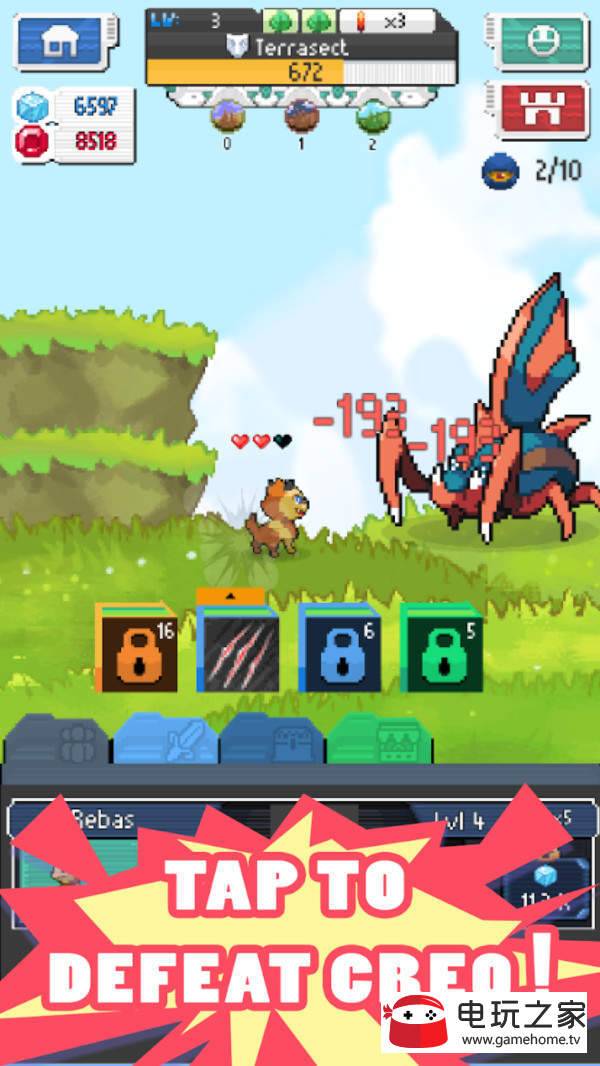Switch to the blue sword tab
This screenshot has width=600, height=1066.
coord(165,741)
